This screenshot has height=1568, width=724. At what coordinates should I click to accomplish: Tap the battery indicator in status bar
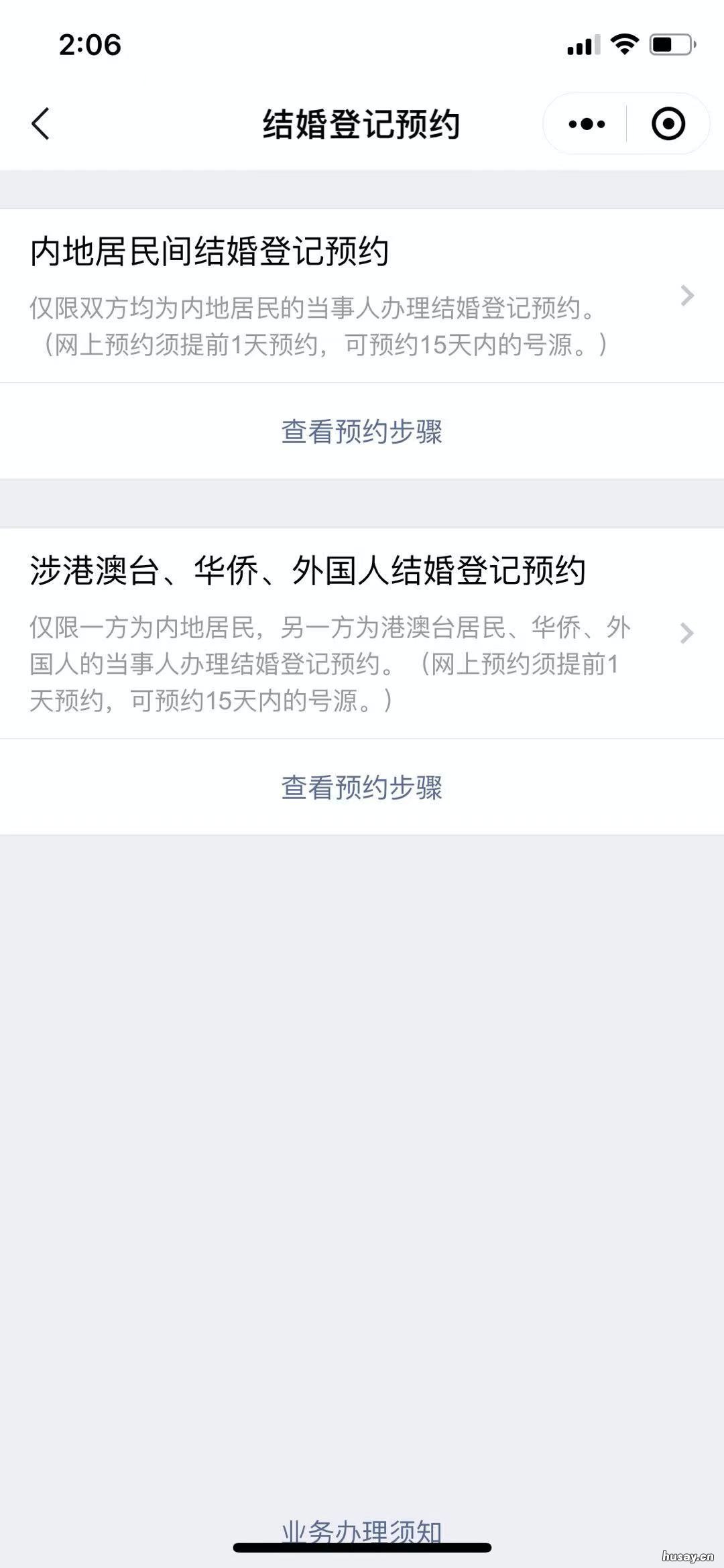(669, 44)
